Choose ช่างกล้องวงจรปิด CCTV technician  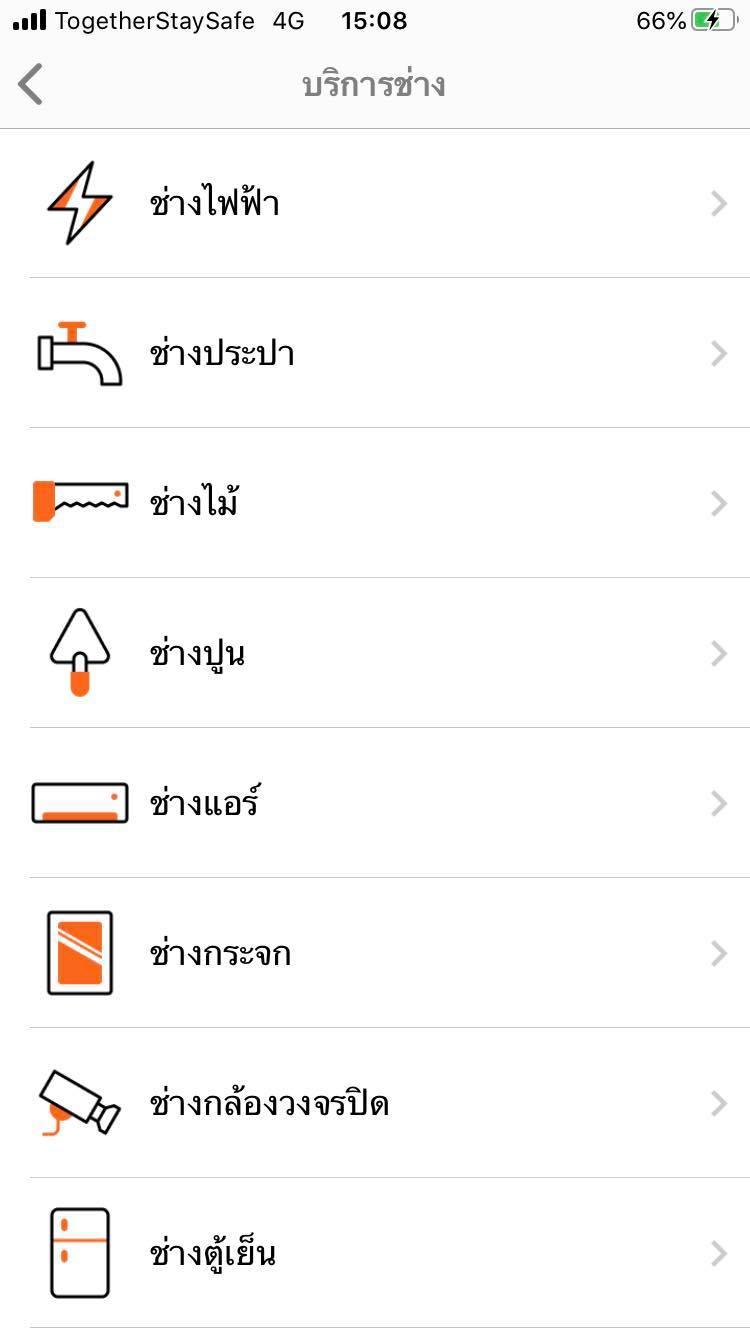[375, 1103]
